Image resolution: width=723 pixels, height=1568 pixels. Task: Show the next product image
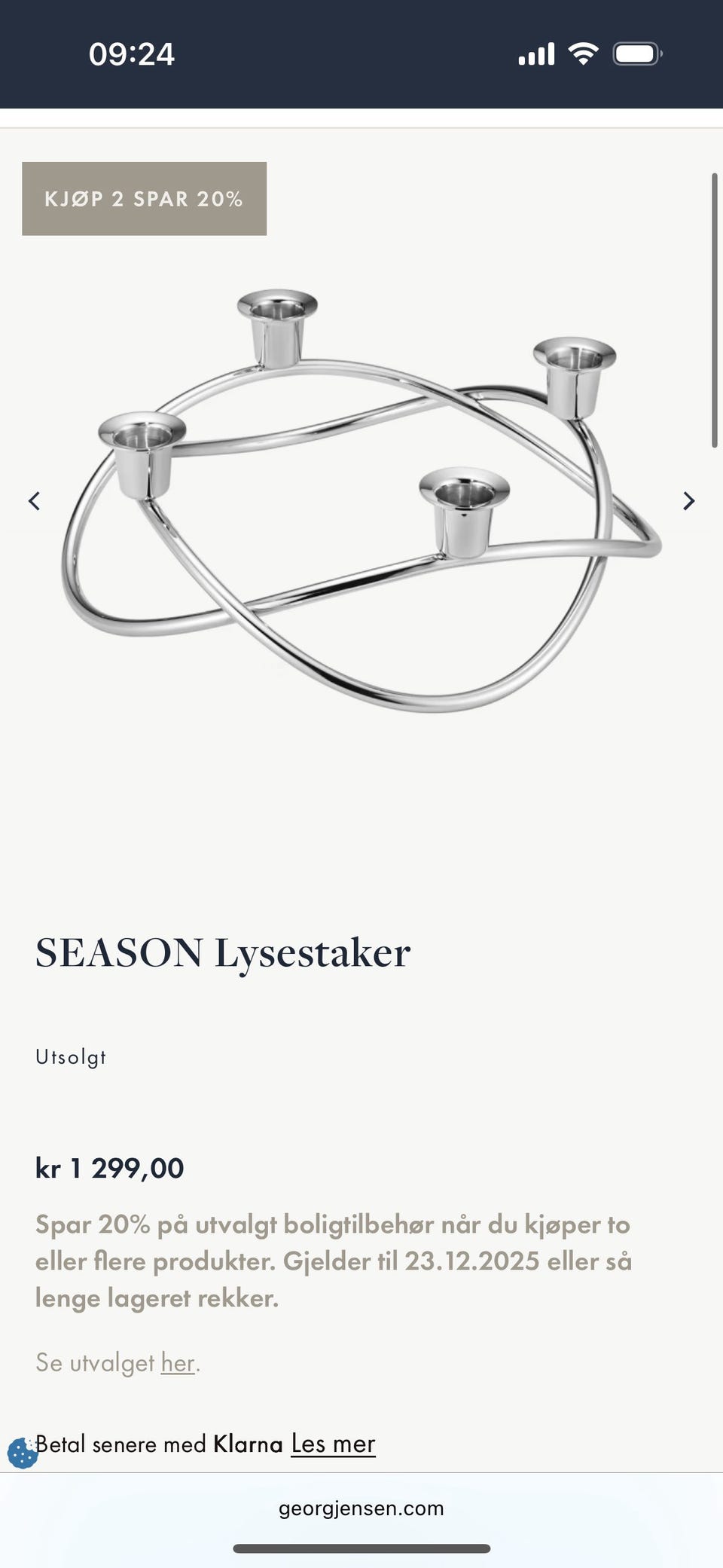tap(688, 501)
